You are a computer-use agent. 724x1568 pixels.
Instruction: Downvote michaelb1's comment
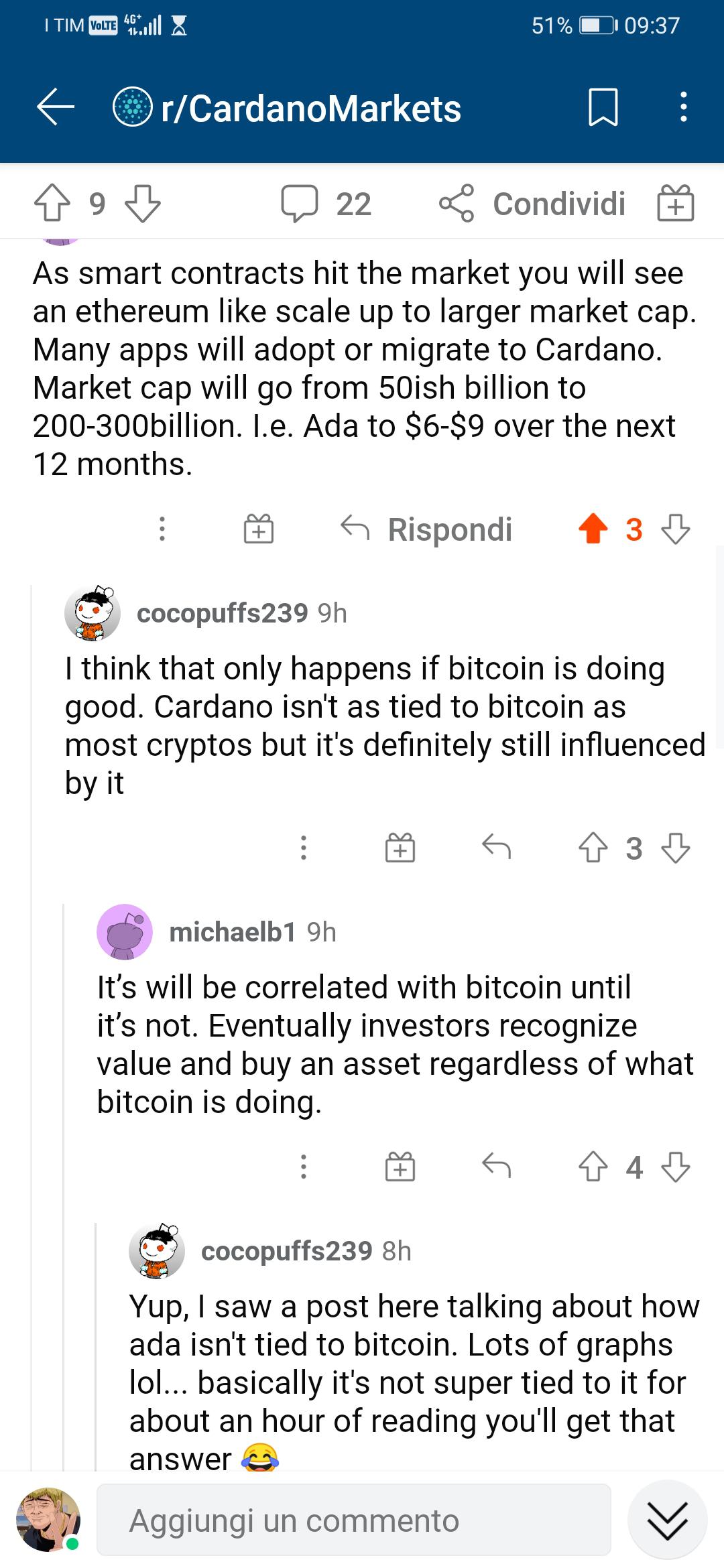(676, 1167)
